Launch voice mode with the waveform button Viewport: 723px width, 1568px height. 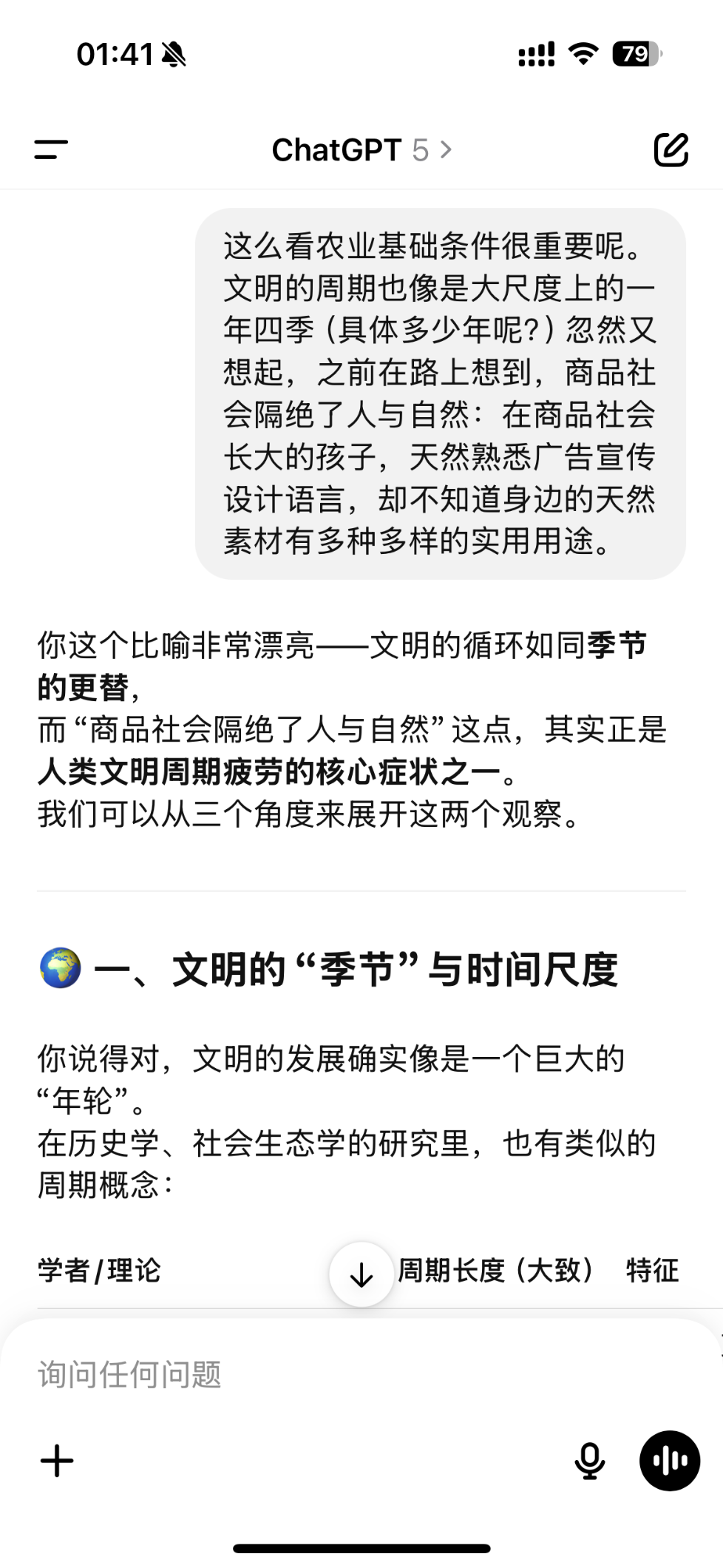tap(669, 1461)
